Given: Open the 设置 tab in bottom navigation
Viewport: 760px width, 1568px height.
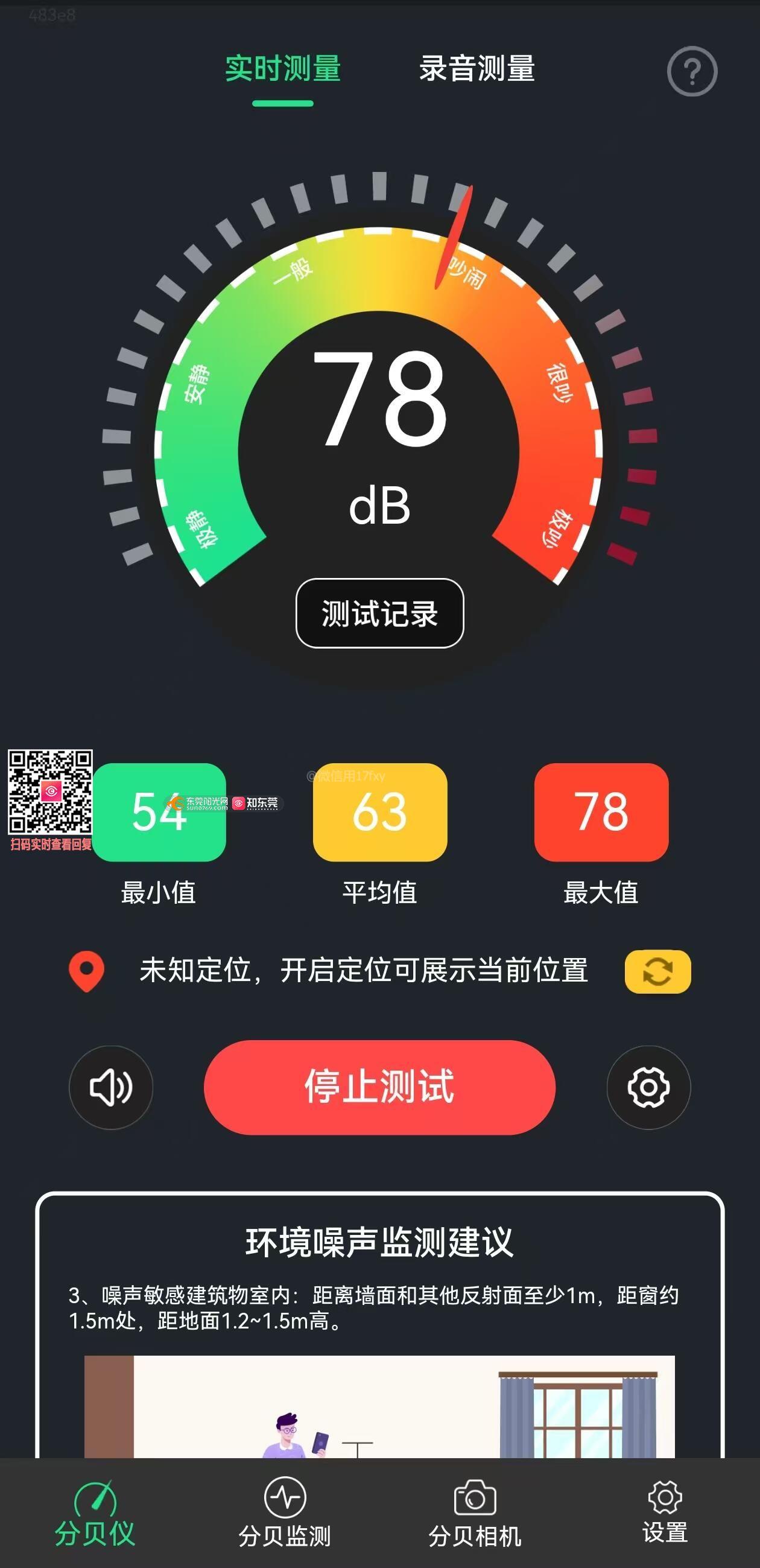Looking at the screenshot, I should tap(665, 1513).
